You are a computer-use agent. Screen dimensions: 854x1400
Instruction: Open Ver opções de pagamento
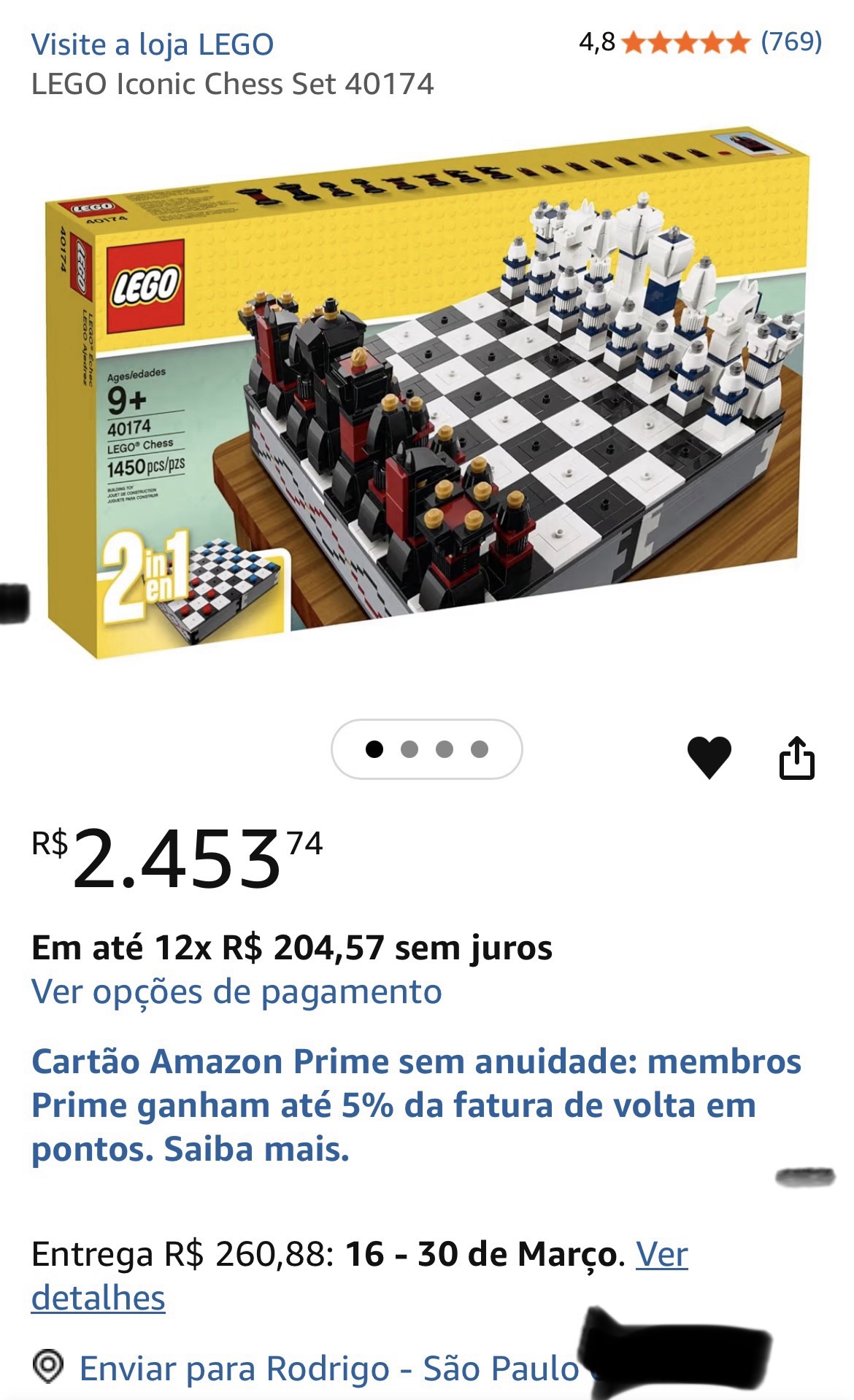[236, 992]
